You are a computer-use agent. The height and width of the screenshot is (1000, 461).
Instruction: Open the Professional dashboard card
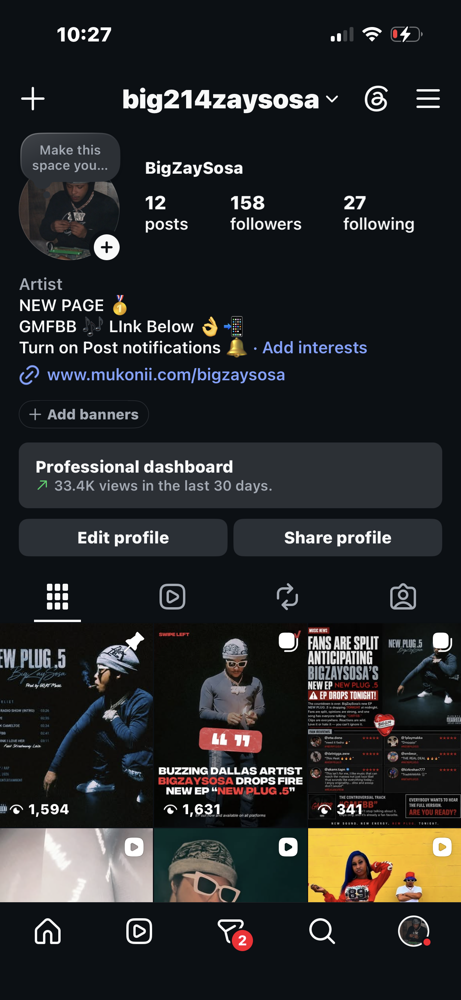[x=230, y=475]
